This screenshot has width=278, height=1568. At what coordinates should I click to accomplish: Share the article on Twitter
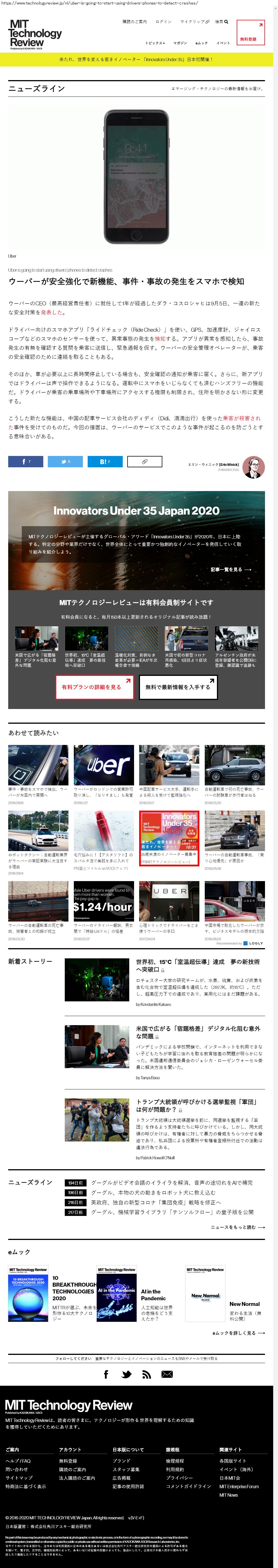pos(65,461)
